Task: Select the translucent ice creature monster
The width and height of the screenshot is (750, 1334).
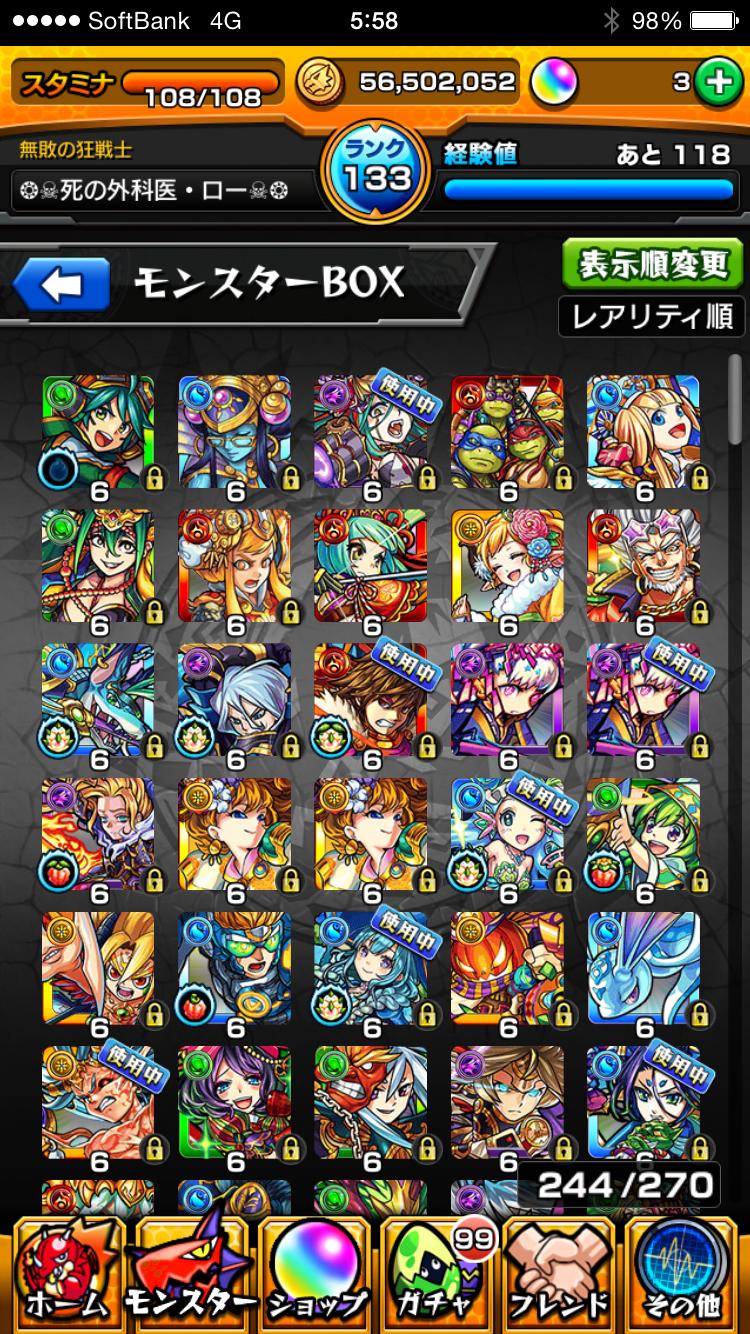Action: [x=643, y=968]
